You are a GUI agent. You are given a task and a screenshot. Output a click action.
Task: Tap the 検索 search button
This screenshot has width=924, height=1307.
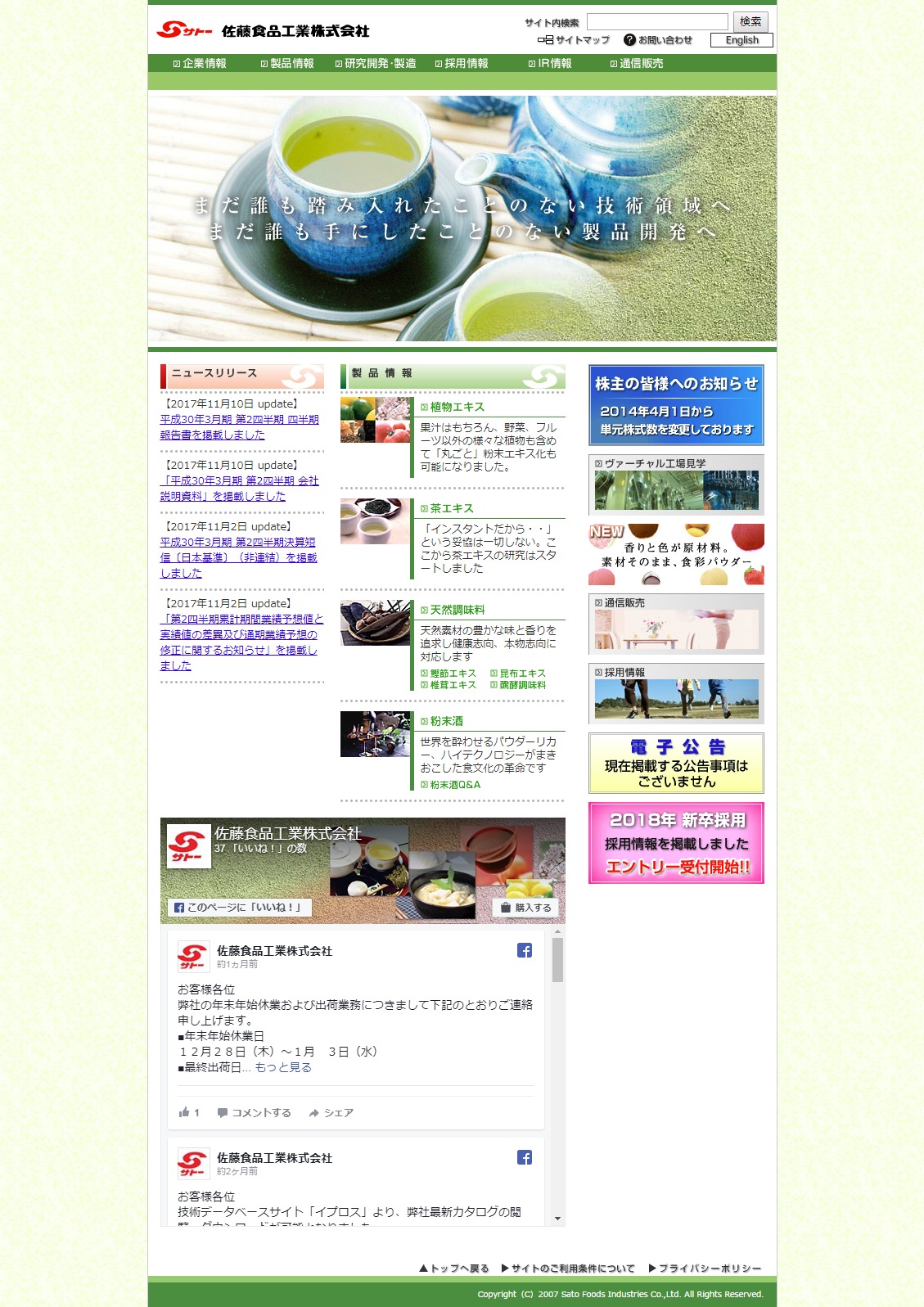(x=750, y=22)
